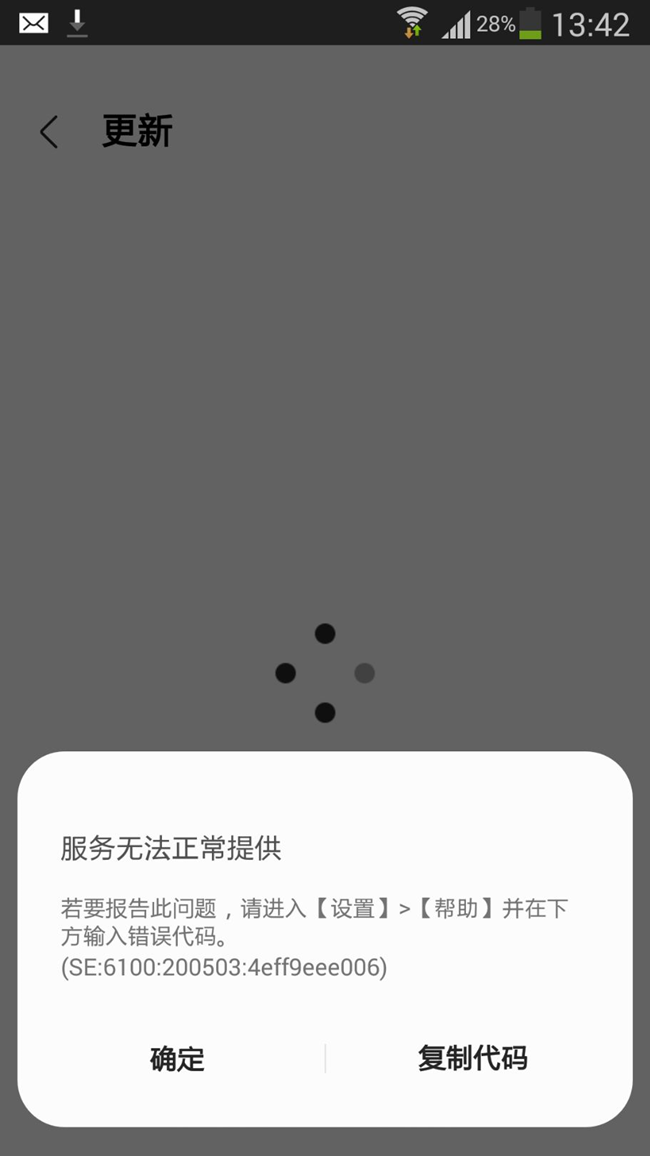The width and height of the screenshot is (650, 1156).
Task: Go back from the 更新 page
Action: point(49,132)
